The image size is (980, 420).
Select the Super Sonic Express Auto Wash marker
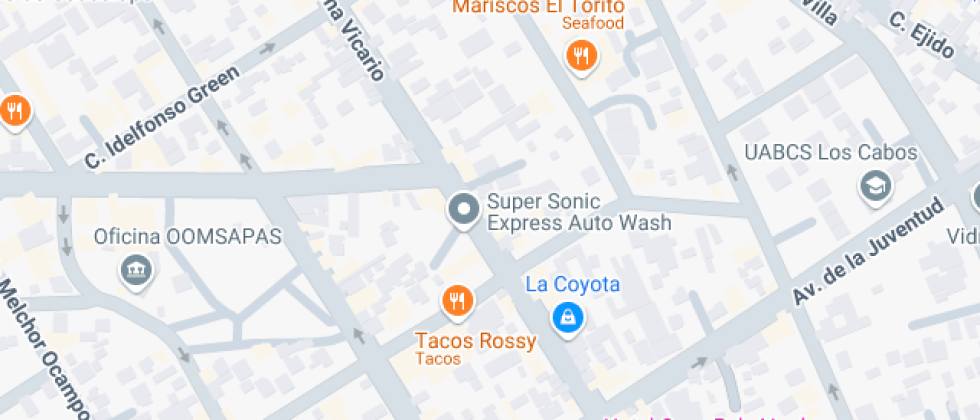tap(463, 211)
